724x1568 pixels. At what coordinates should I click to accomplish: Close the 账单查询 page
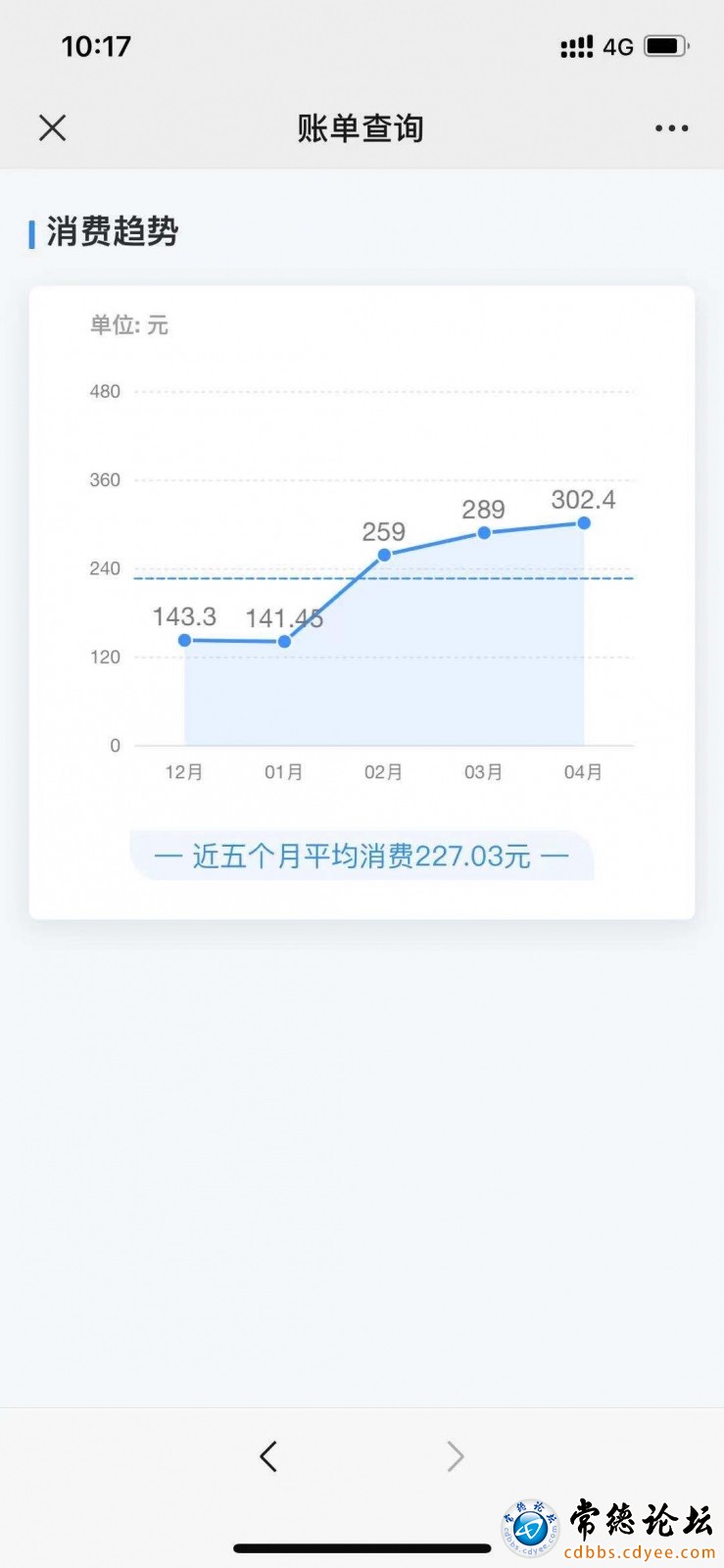[x=52, y=127]
